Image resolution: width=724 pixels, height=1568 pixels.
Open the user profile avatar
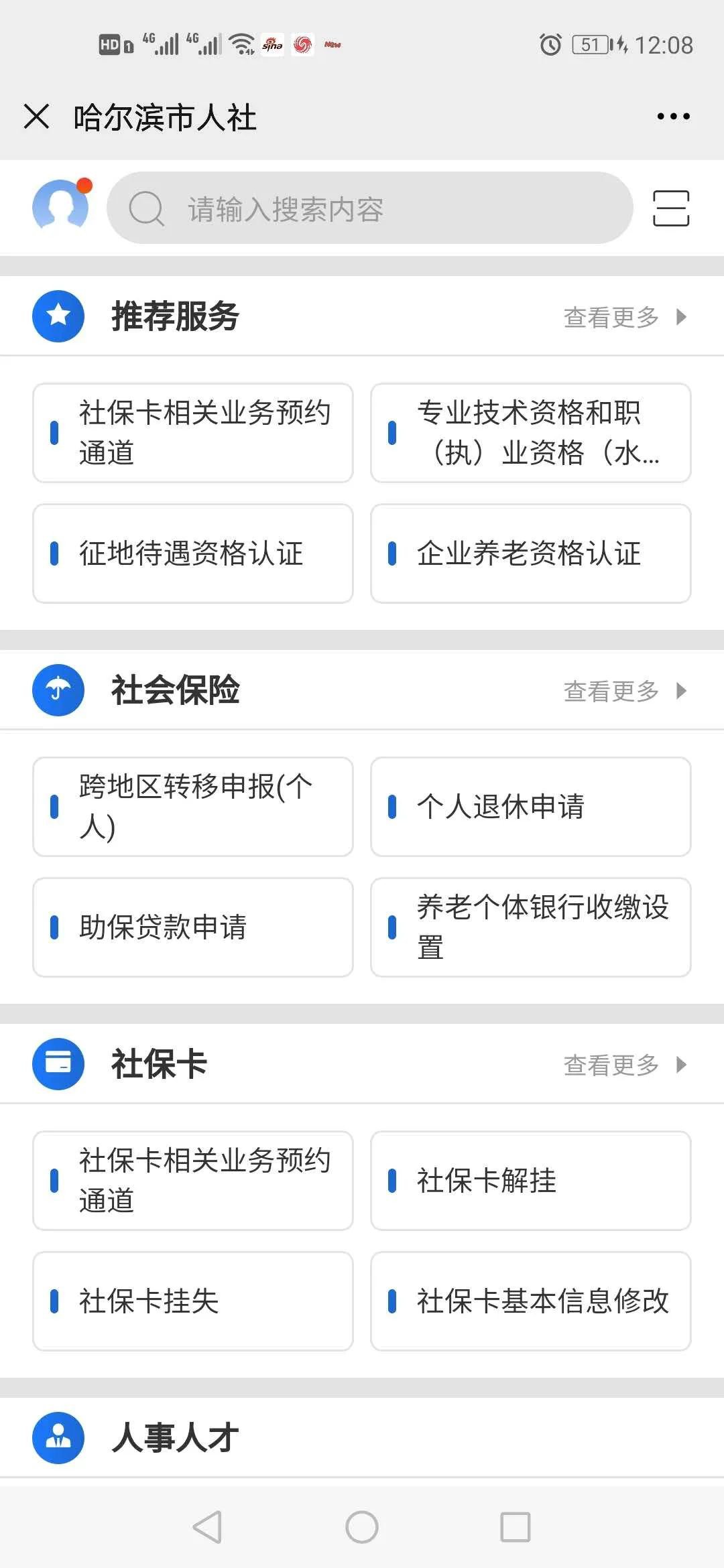[60, 206]
